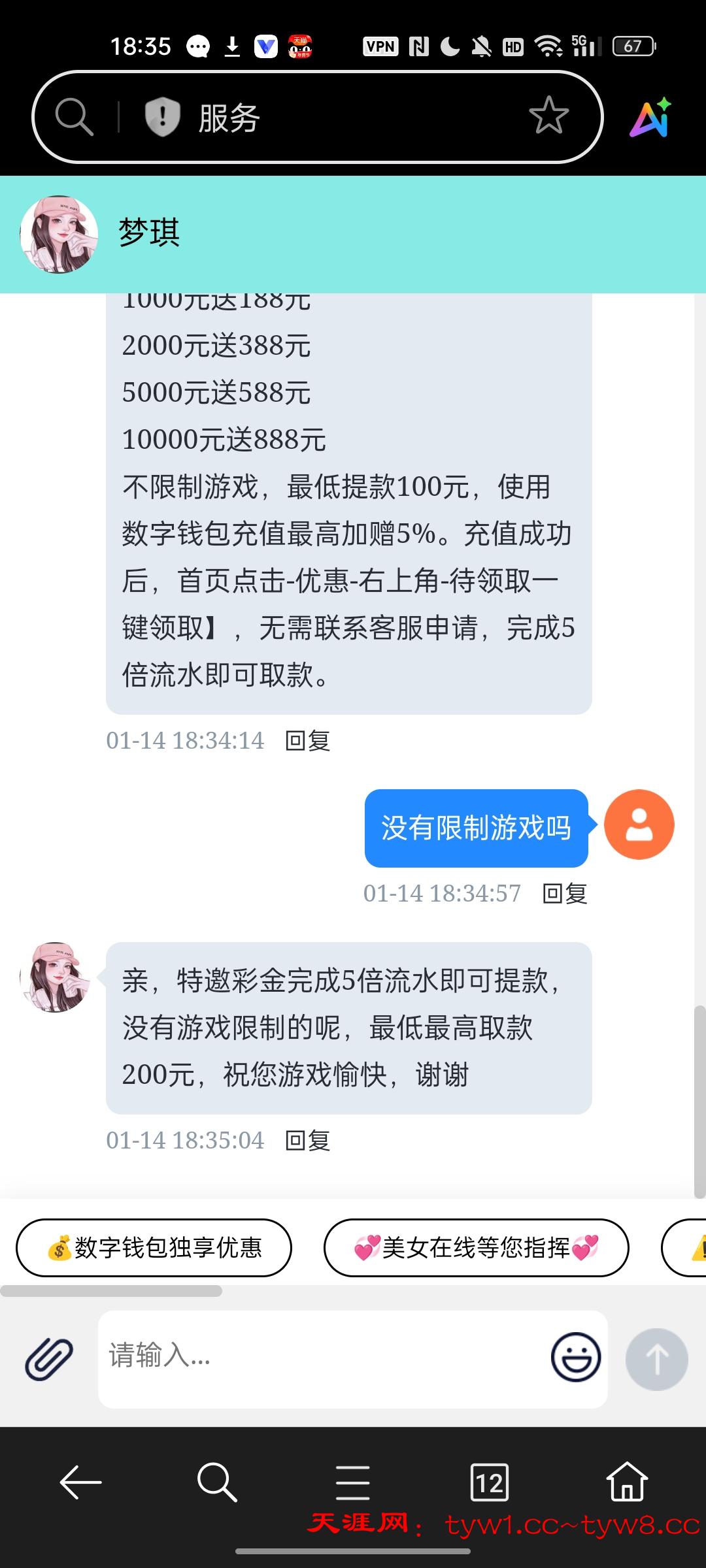Tap 回复 under the 18:34:14 message
Screen dimensions: 706x1568
[x=307, y=741]
